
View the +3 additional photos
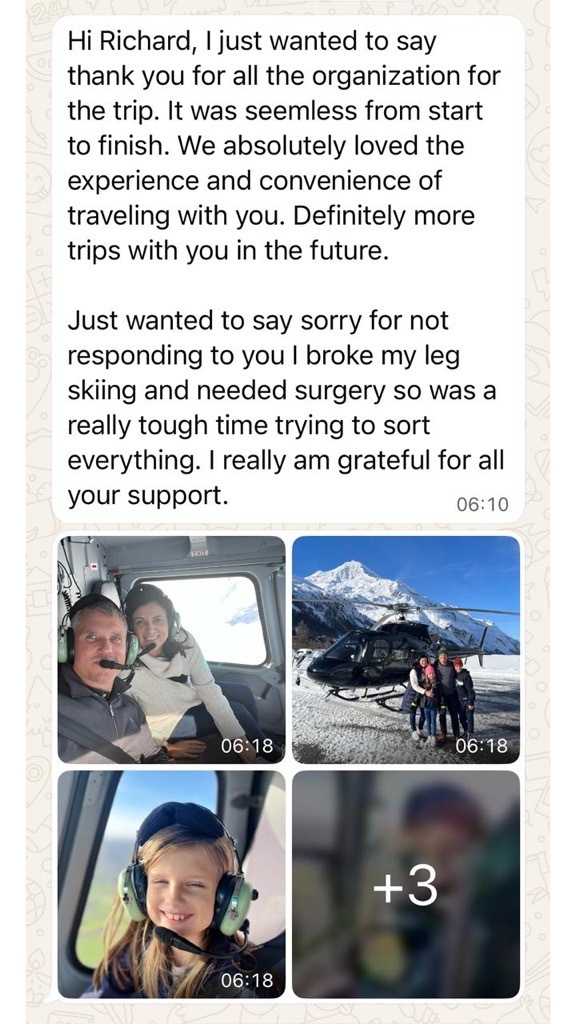point(406,884)
